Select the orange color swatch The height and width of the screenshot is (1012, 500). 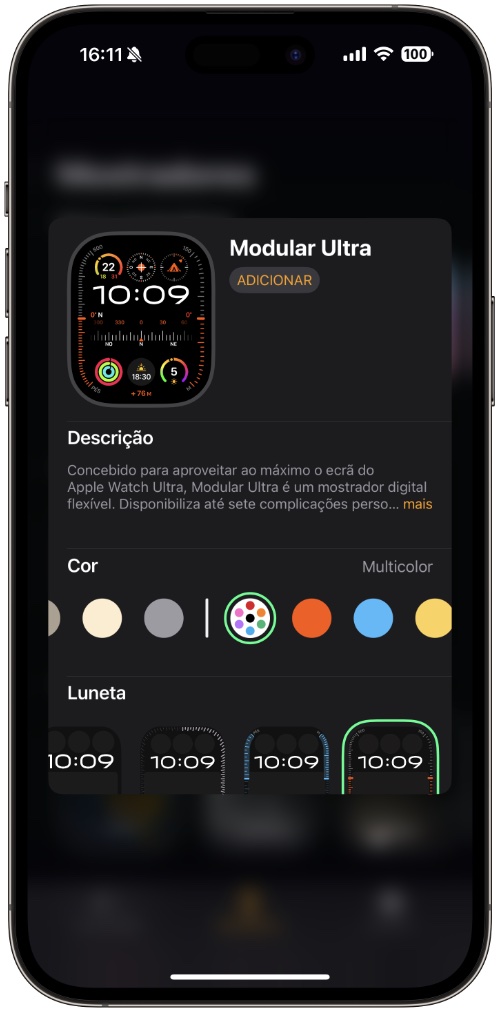click(x=312, y=618)
